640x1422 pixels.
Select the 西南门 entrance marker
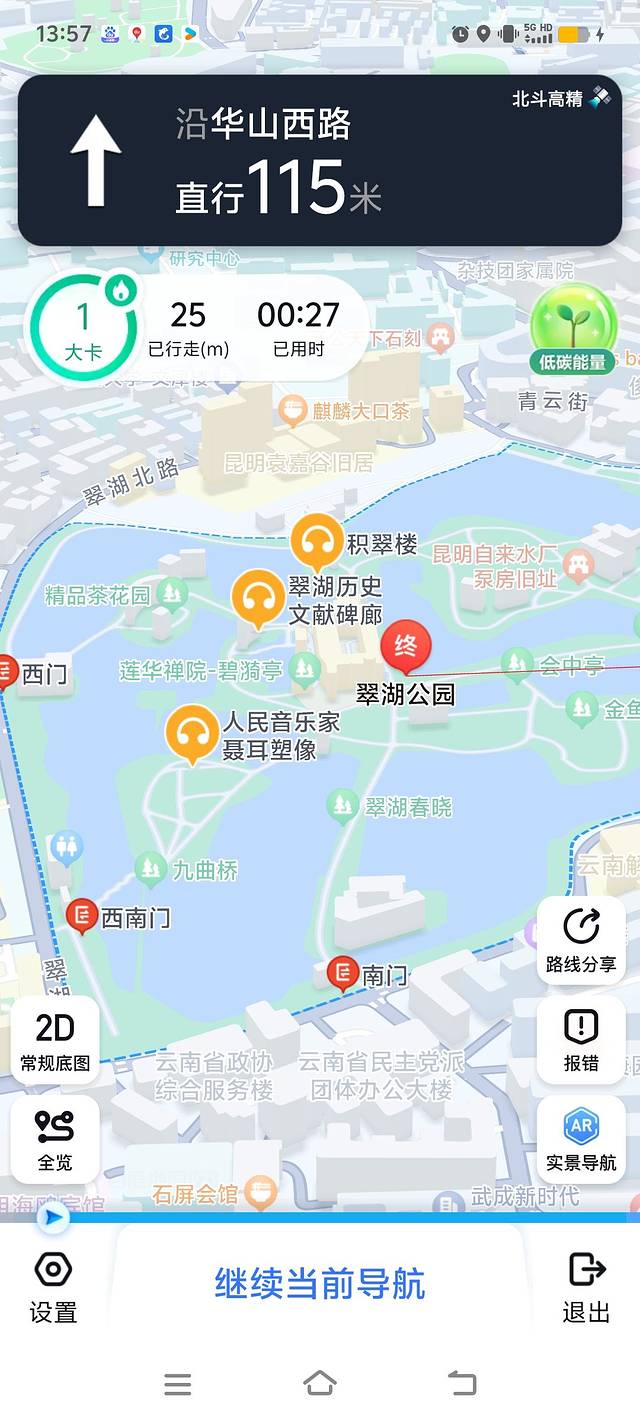click(82, 914)
